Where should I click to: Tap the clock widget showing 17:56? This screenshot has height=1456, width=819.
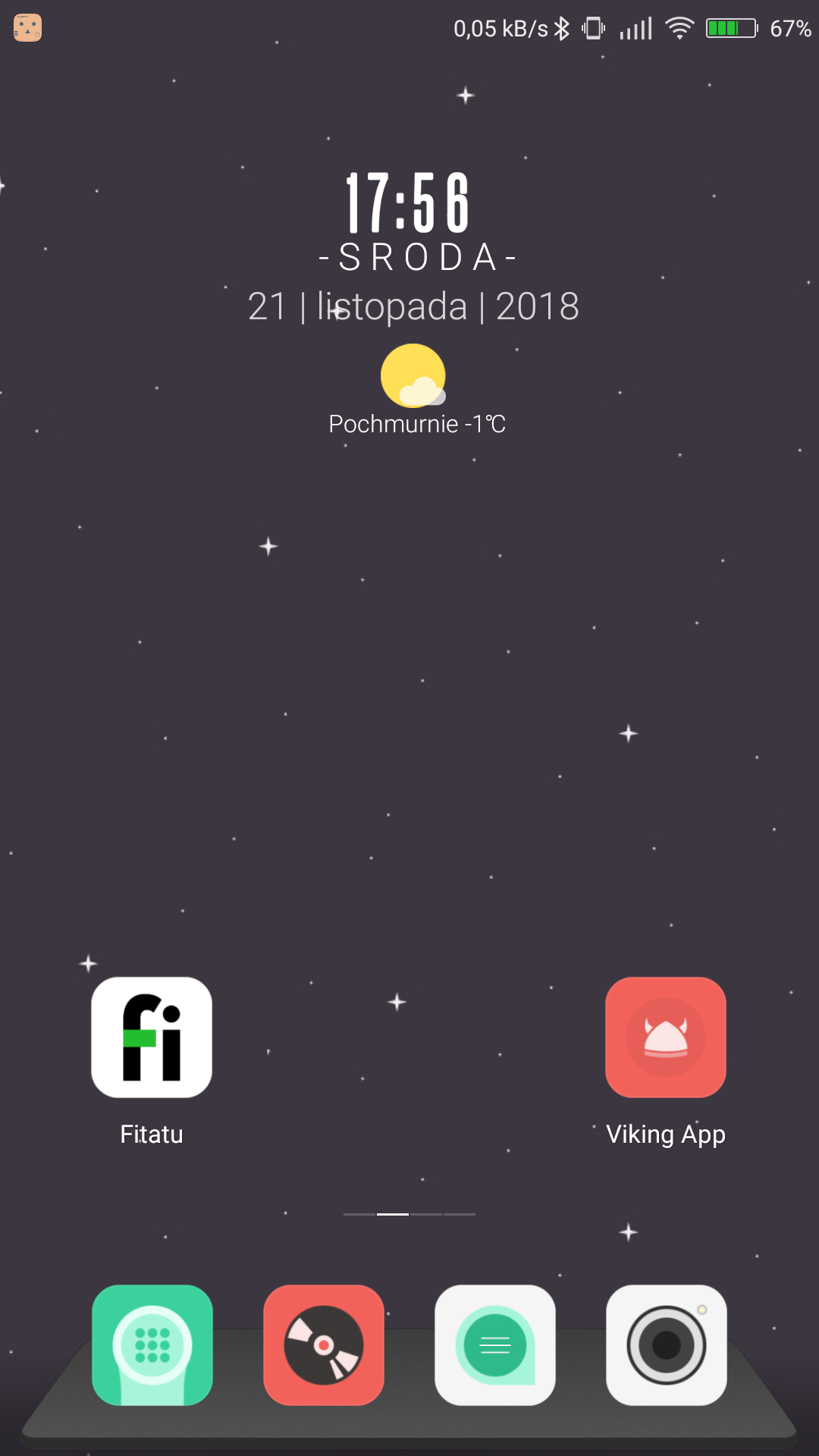[x=408, y=202]
